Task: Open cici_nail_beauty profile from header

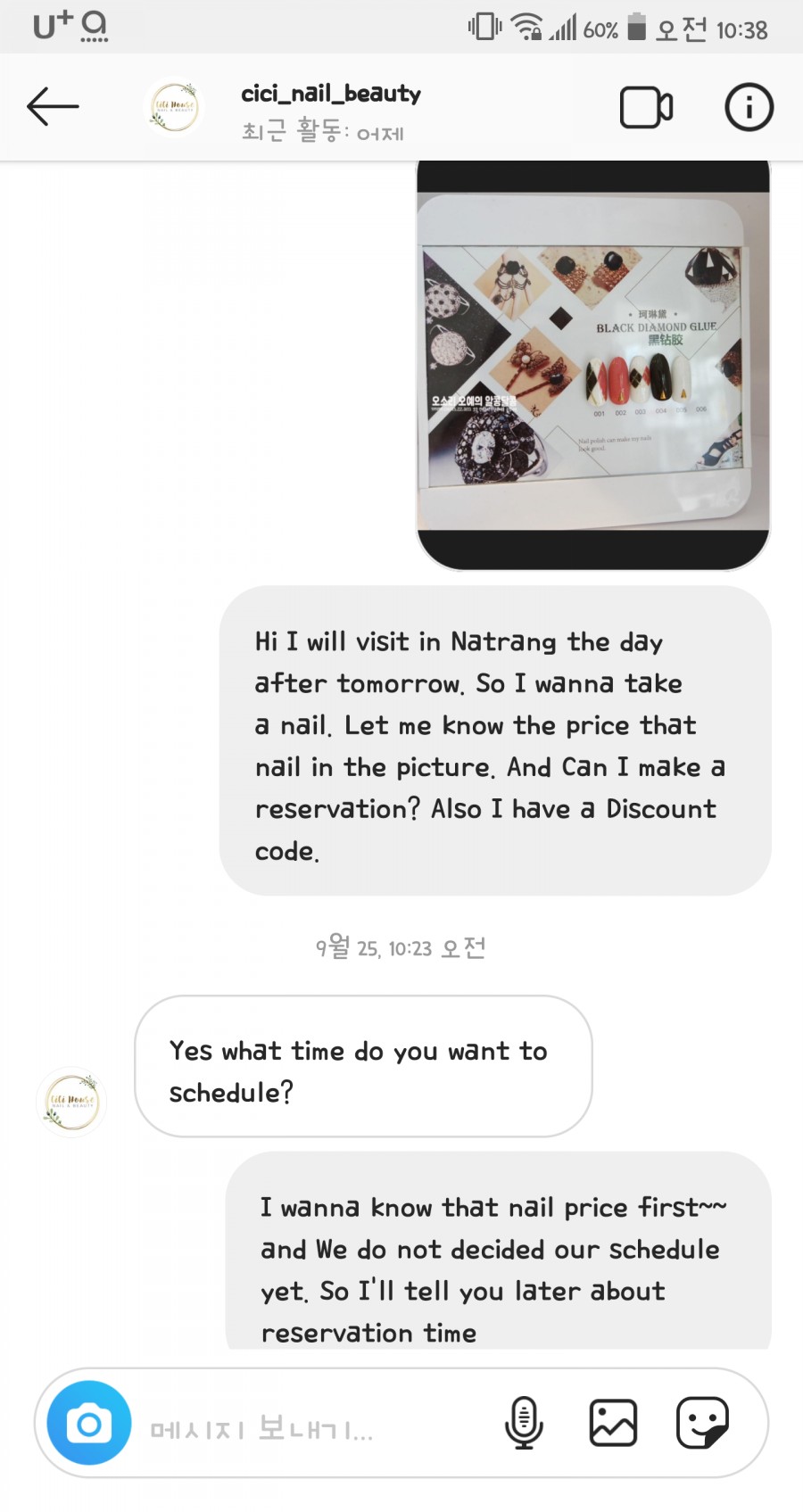Action: click(330, 94)
